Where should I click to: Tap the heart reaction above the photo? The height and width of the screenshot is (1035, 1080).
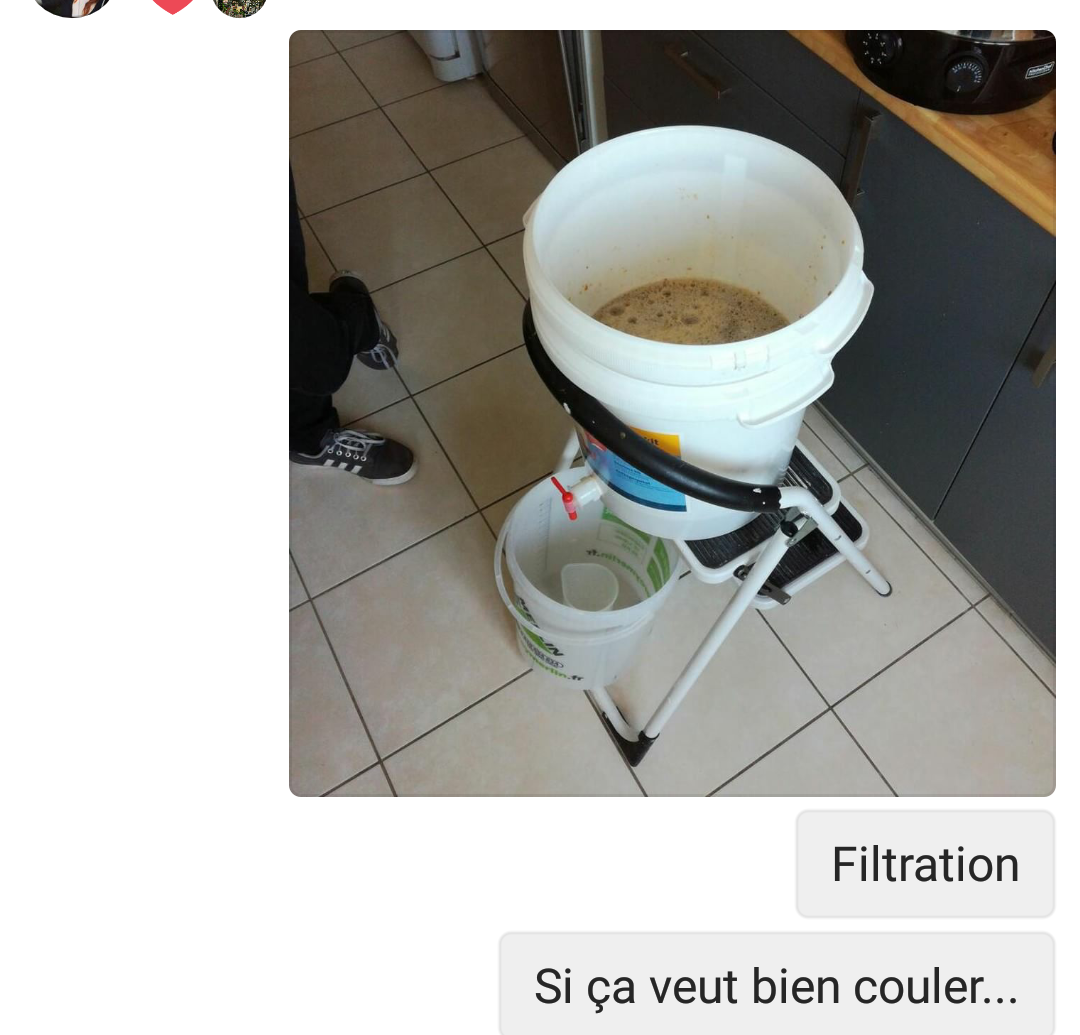(172, 5)
